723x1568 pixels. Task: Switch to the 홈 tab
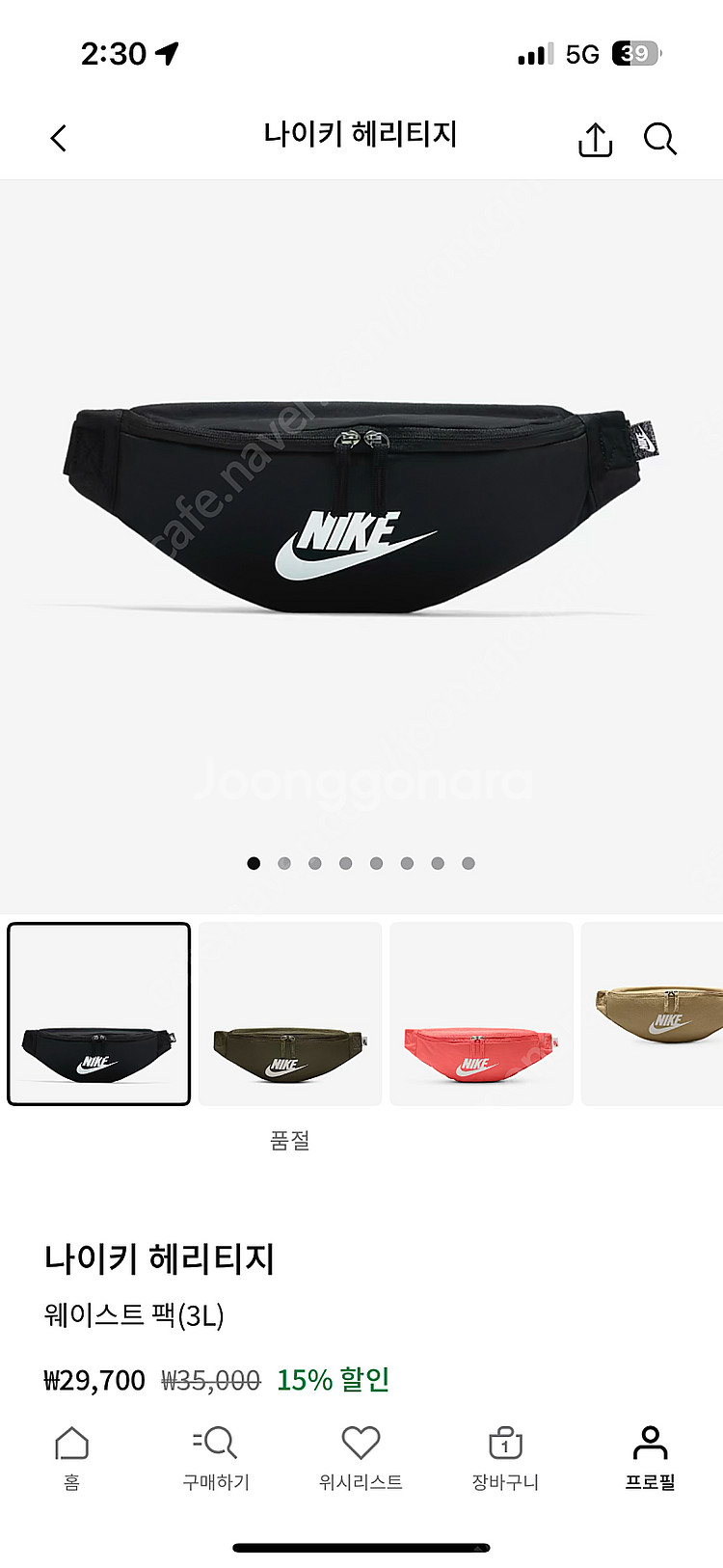point(72,1458)
